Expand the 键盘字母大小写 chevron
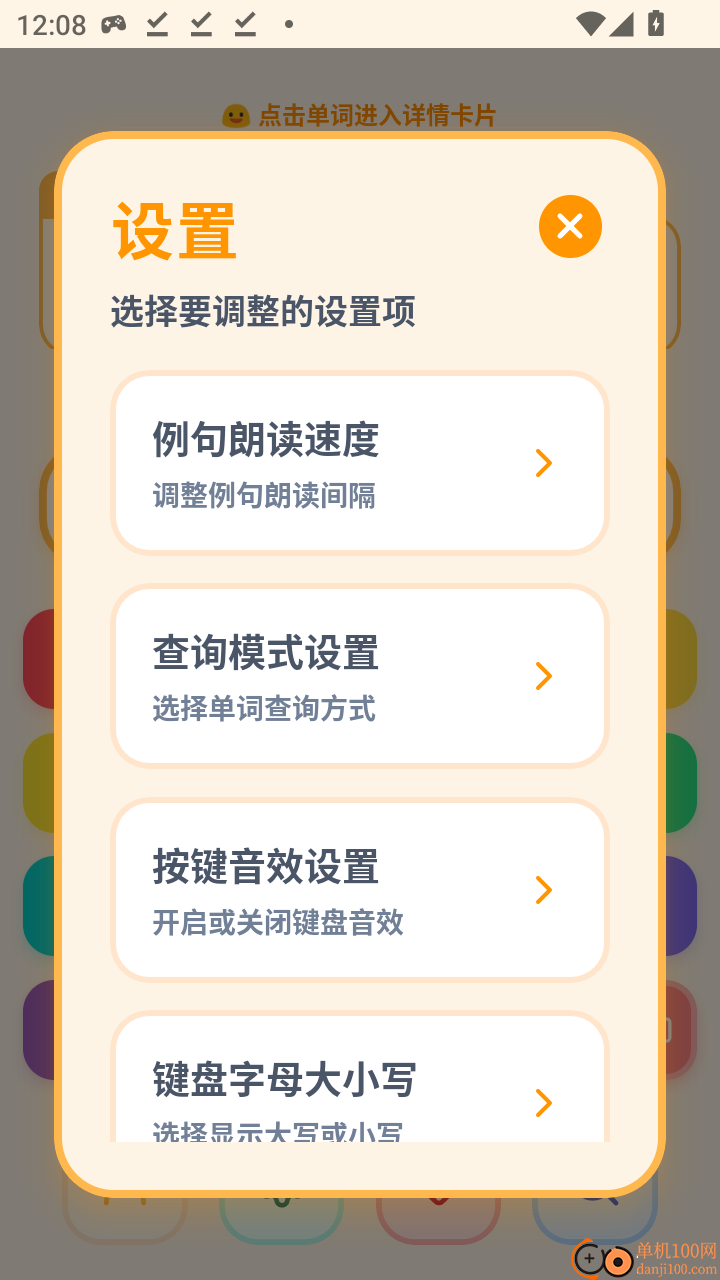Image resolution: width=720 pixels, height=1280 pixels. click(x=544, y=1103)
